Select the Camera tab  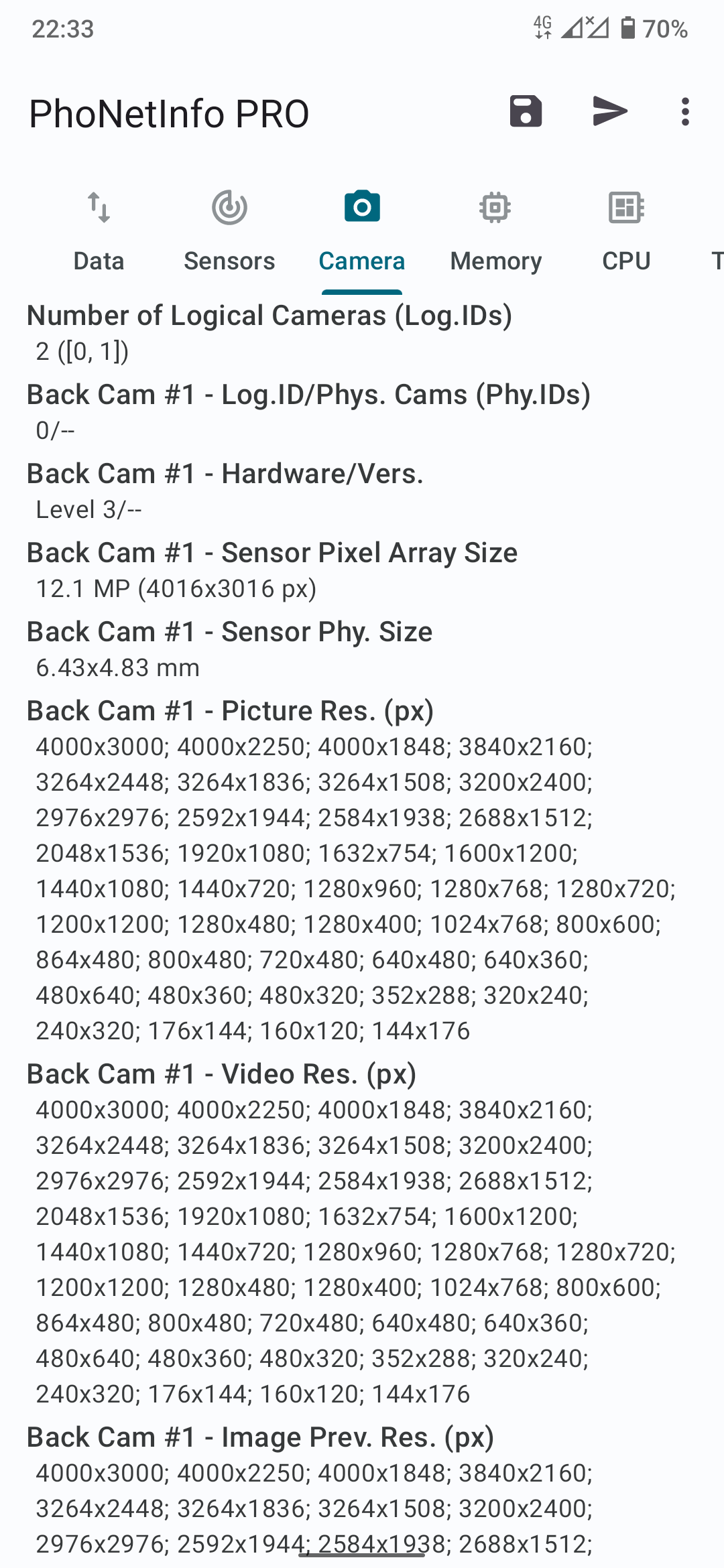click(x=362, y=233)
